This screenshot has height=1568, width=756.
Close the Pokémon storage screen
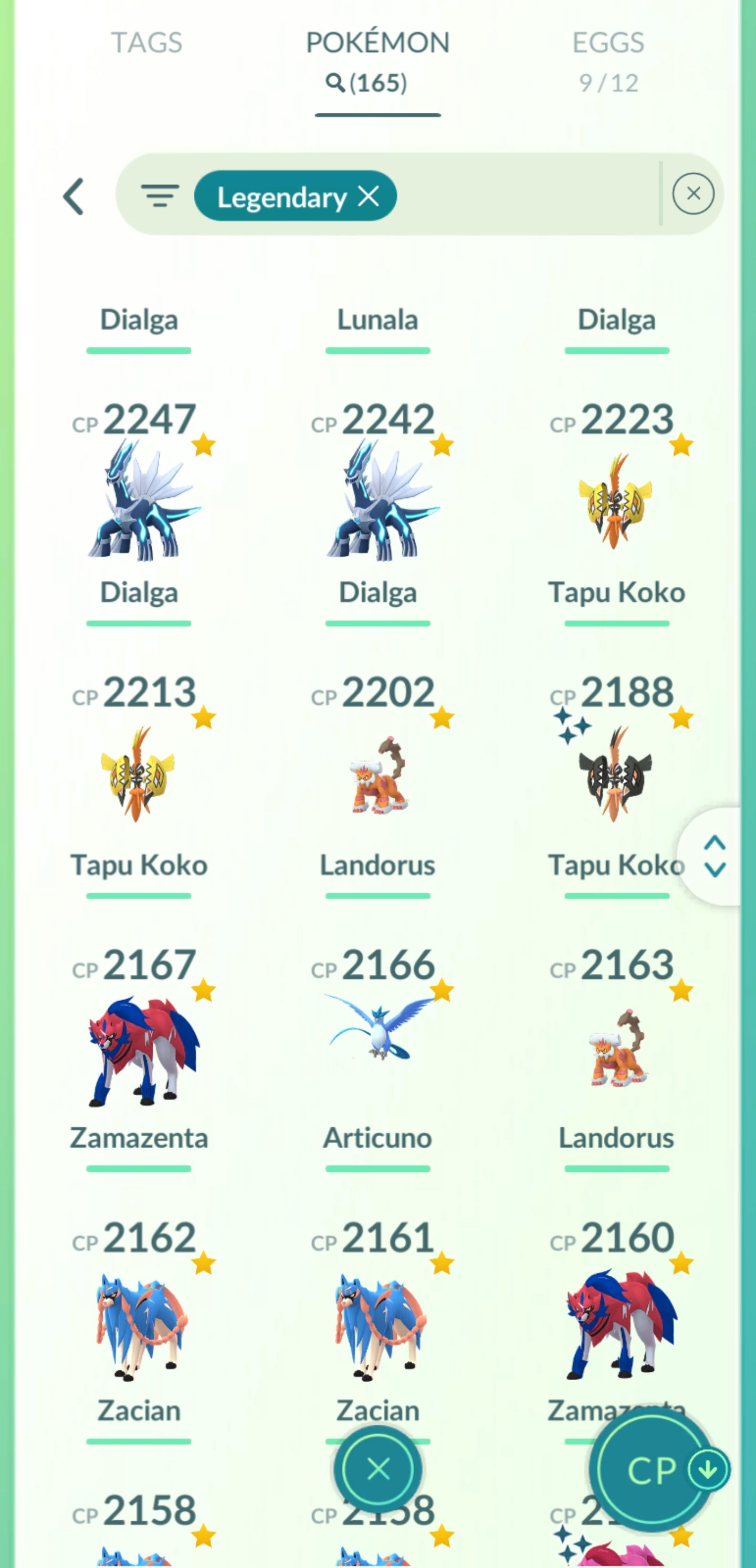tap(379, 1470)
